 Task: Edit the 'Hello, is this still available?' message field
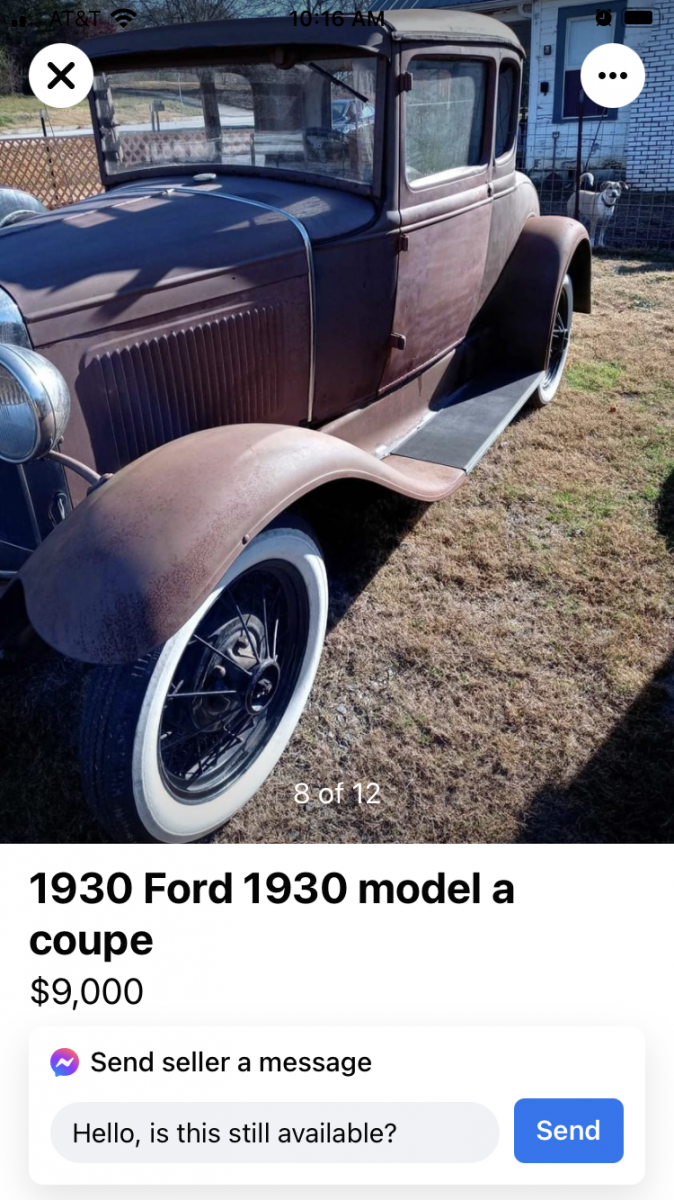(x=275, y=1133)
